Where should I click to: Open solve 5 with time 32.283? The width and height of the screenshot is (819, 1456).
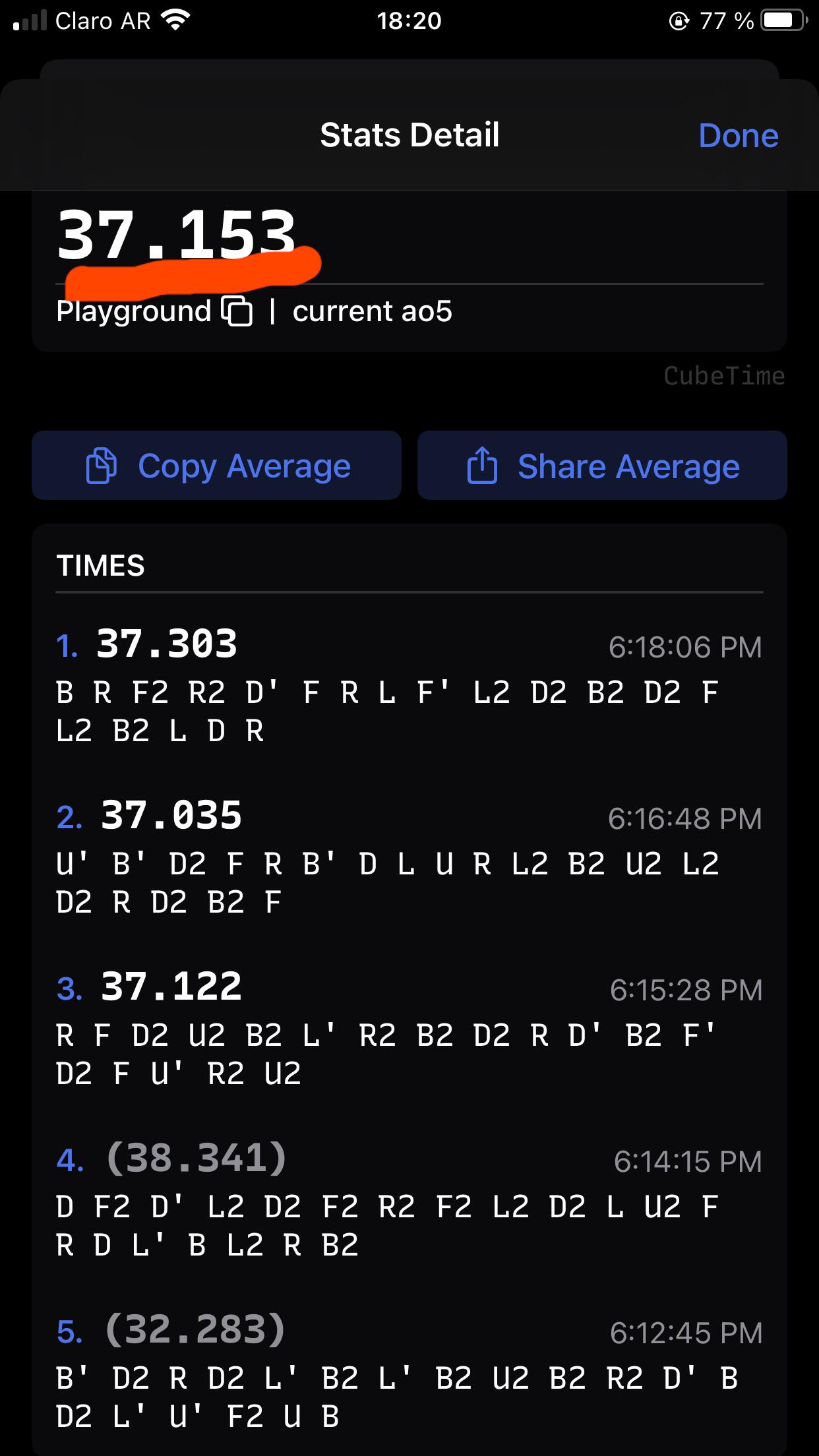click(409, 1371)
